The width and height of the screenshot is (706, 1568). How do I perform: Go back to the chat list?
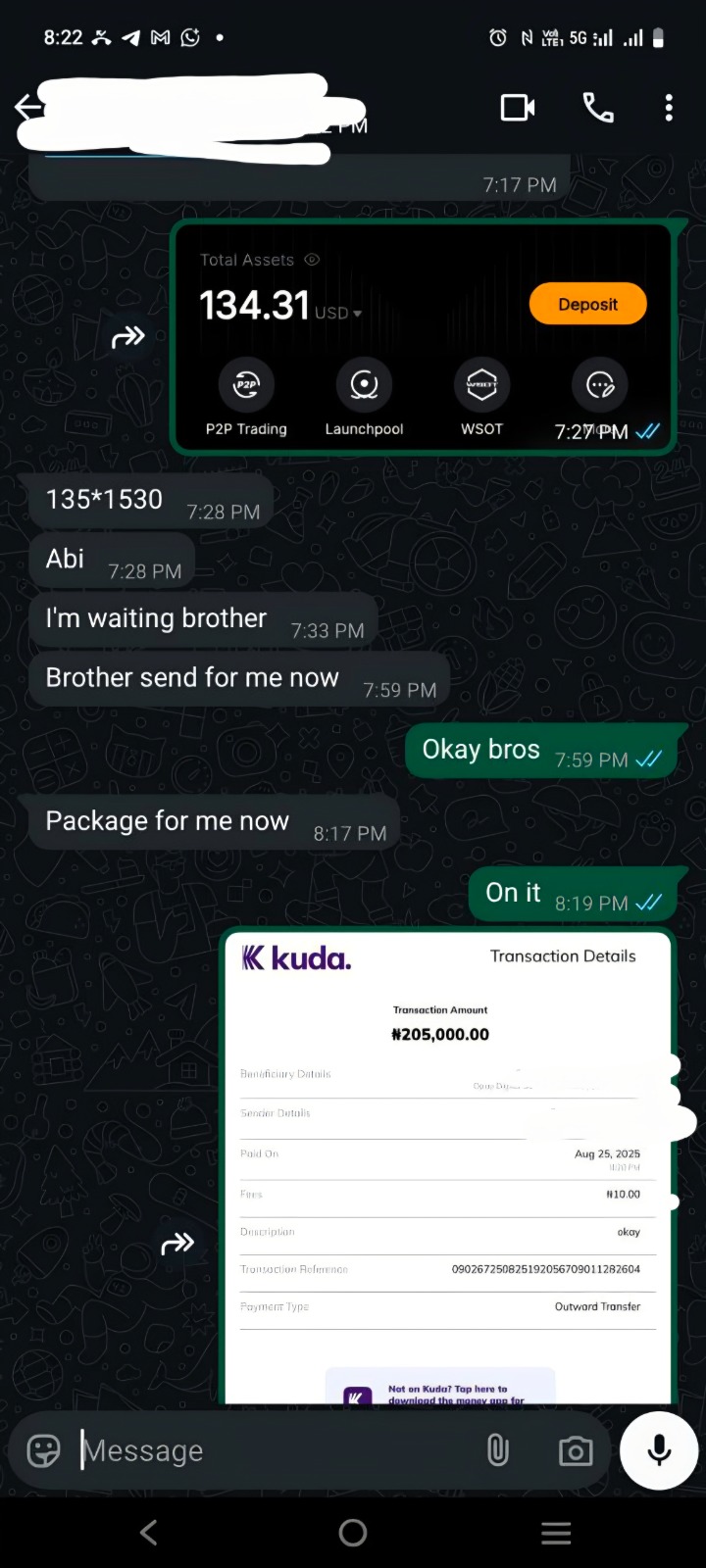27,107
